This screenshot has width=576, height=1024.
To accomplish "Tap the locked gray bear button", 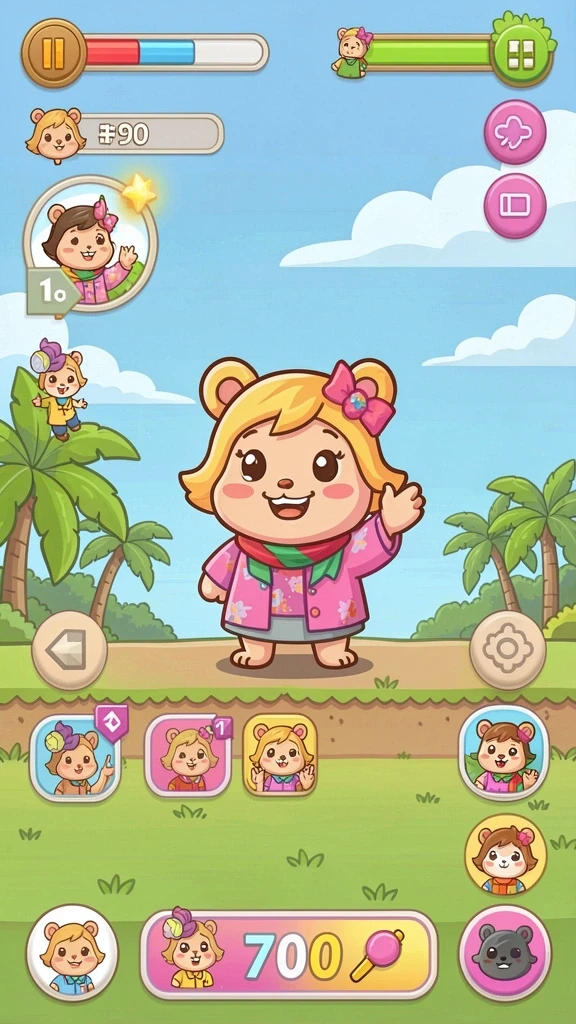I will (x=505, y=952).
